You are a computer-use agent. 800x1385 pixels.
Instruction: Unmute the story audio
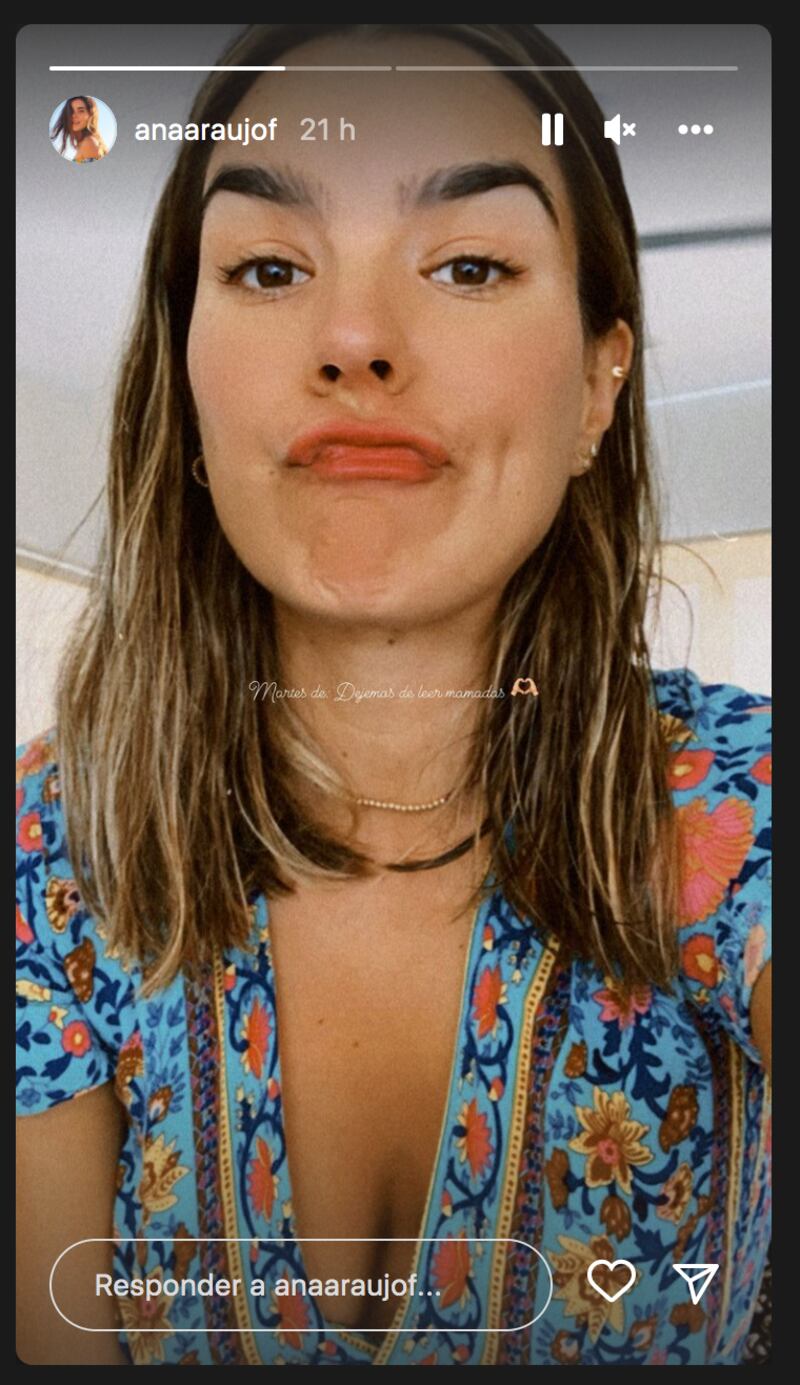tap(620, 129)
